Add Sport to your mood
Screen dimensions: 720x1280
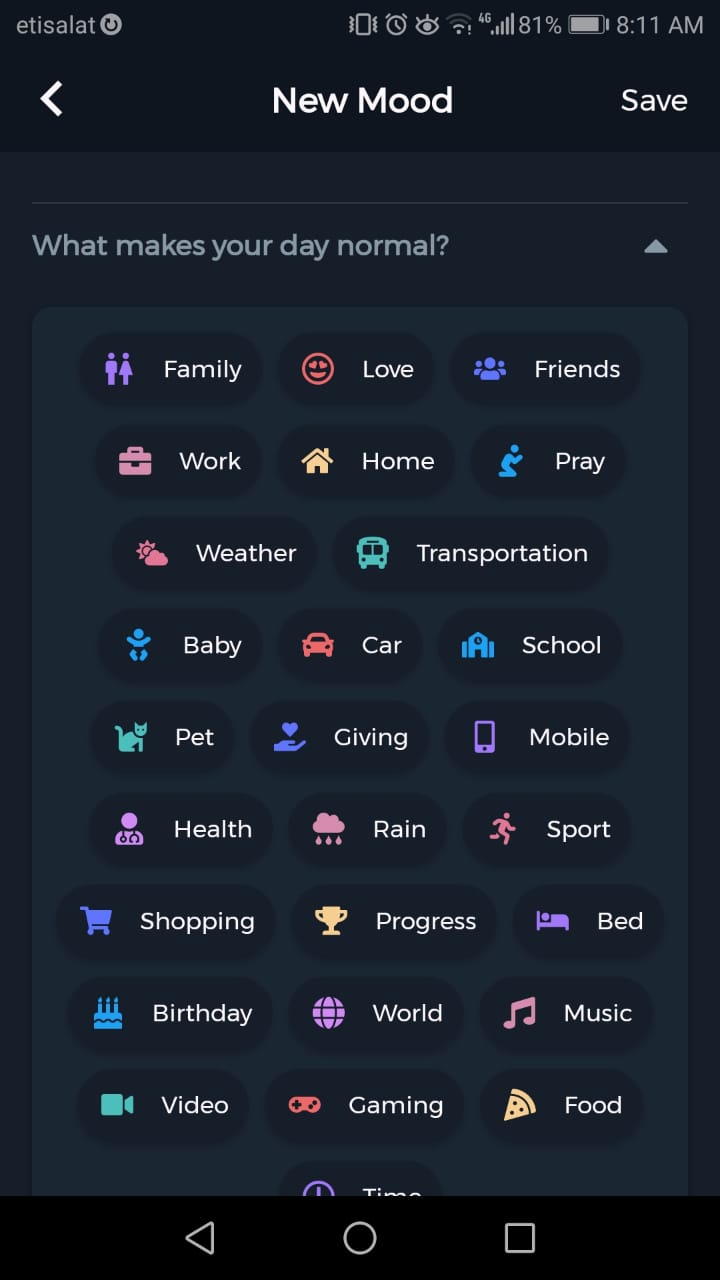[x=548, y=829]
